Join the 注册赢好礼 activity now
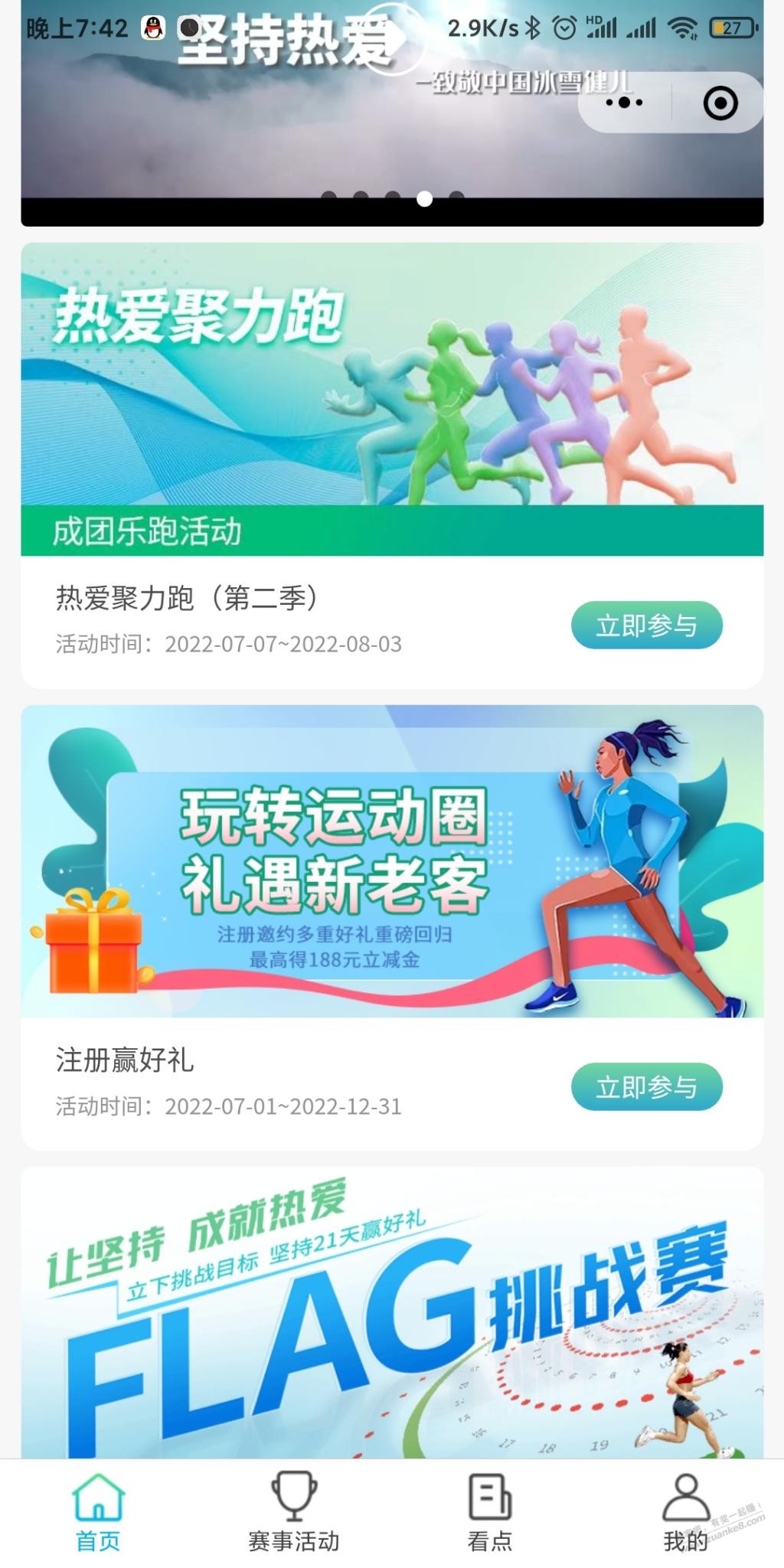 646,1086
